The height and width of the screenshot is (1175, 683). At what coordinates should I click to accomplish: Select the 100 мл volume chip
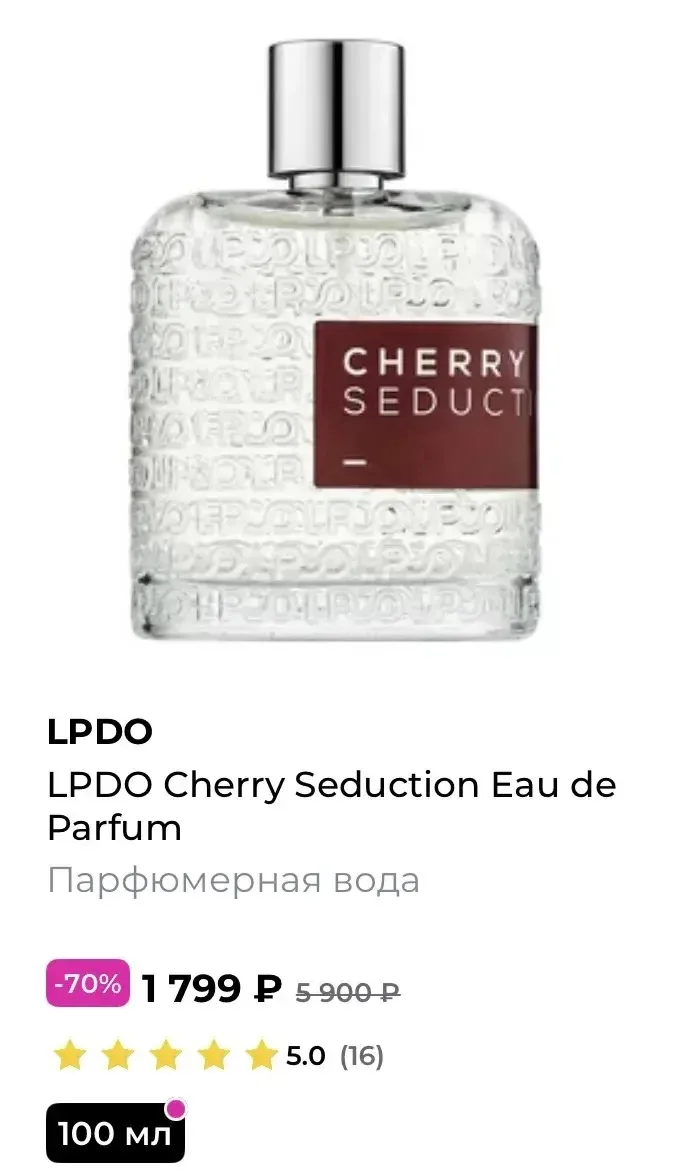(x=115, y=1132)
